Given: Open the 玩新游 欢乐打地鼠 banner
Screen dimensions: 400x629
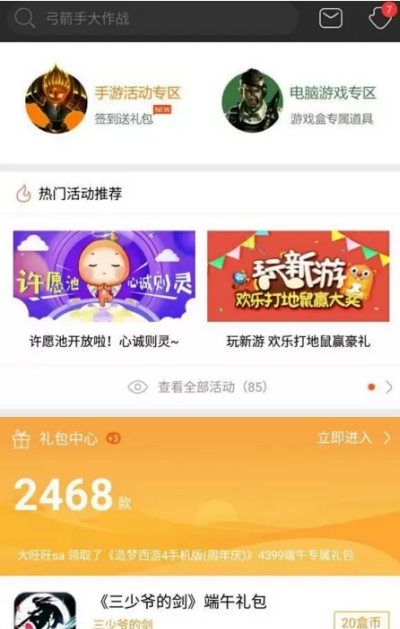Looking at the screenshot, I should pyautogui.click(x=298, y=276).
